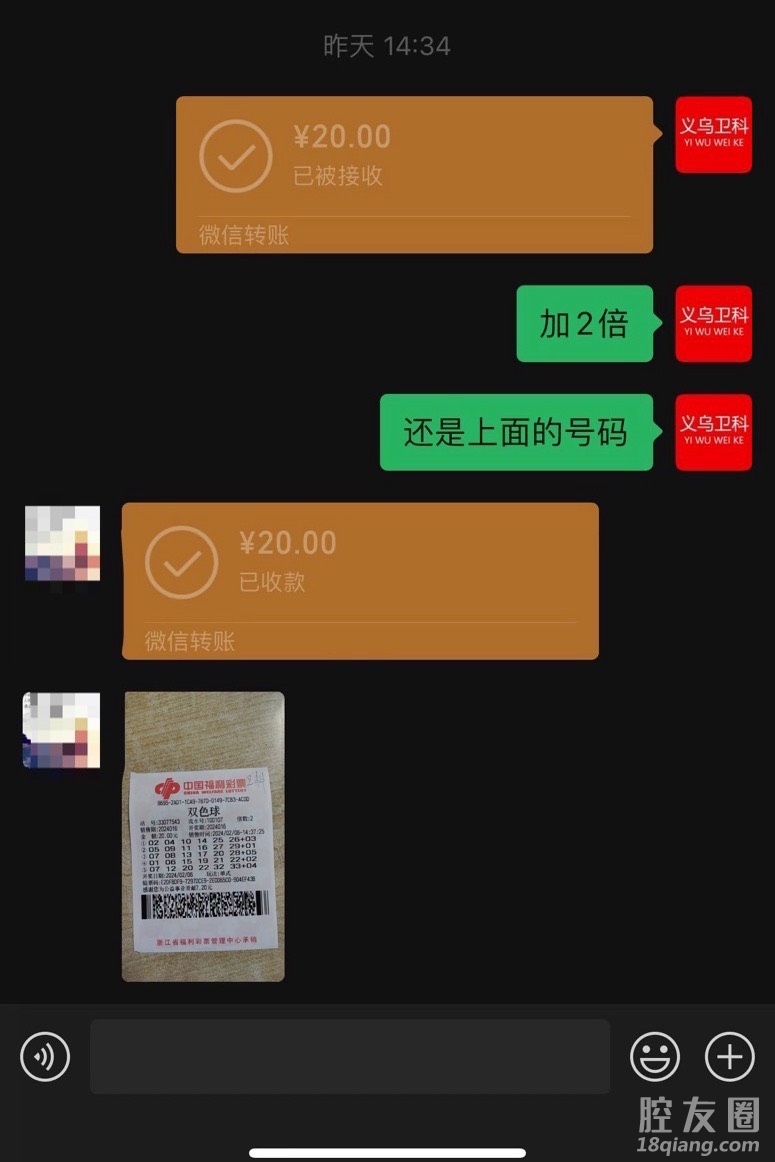775x1162 pixels.
Task: Open the pixelated avatar beside the 已收款 transfer
Action: 62,543
